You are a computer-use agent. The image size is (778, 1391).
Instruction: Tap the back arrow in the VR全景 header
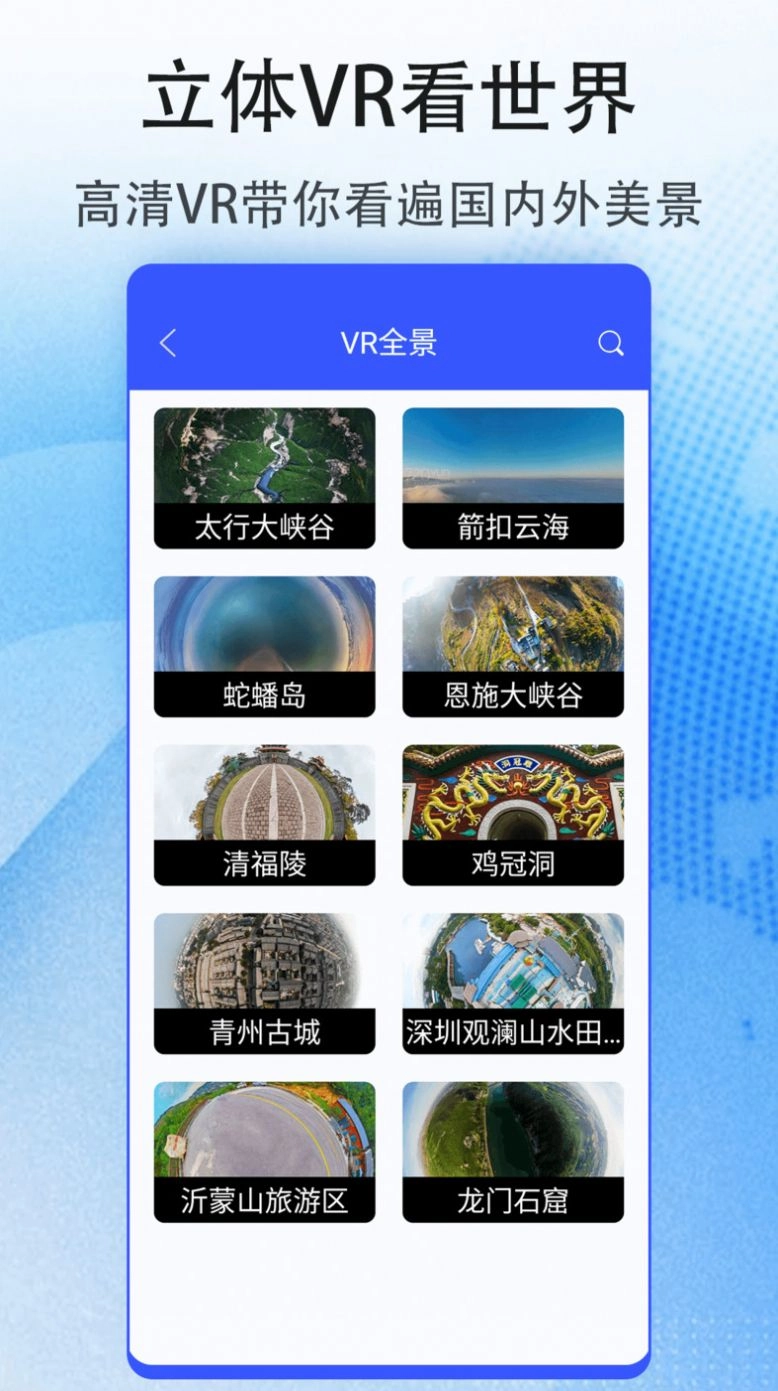167,343
